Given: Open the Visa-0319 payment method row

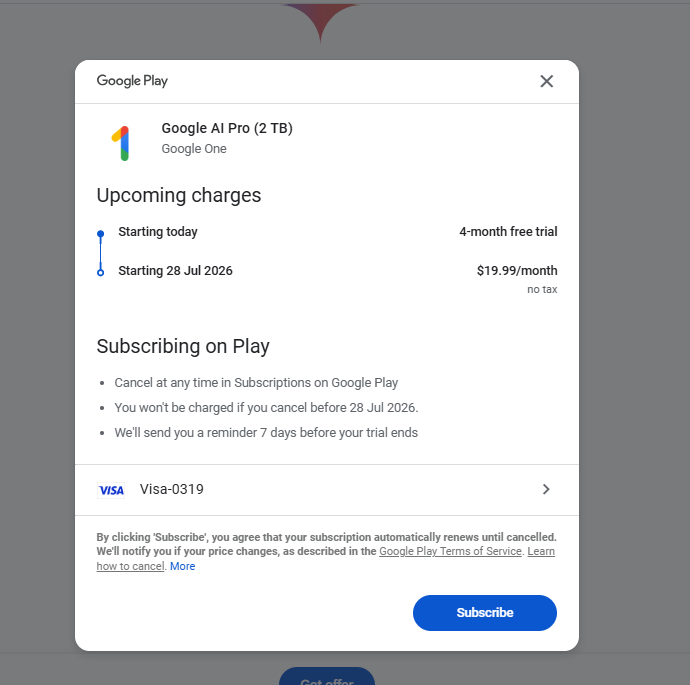Looking at the screenshot, I should [326, 490].
